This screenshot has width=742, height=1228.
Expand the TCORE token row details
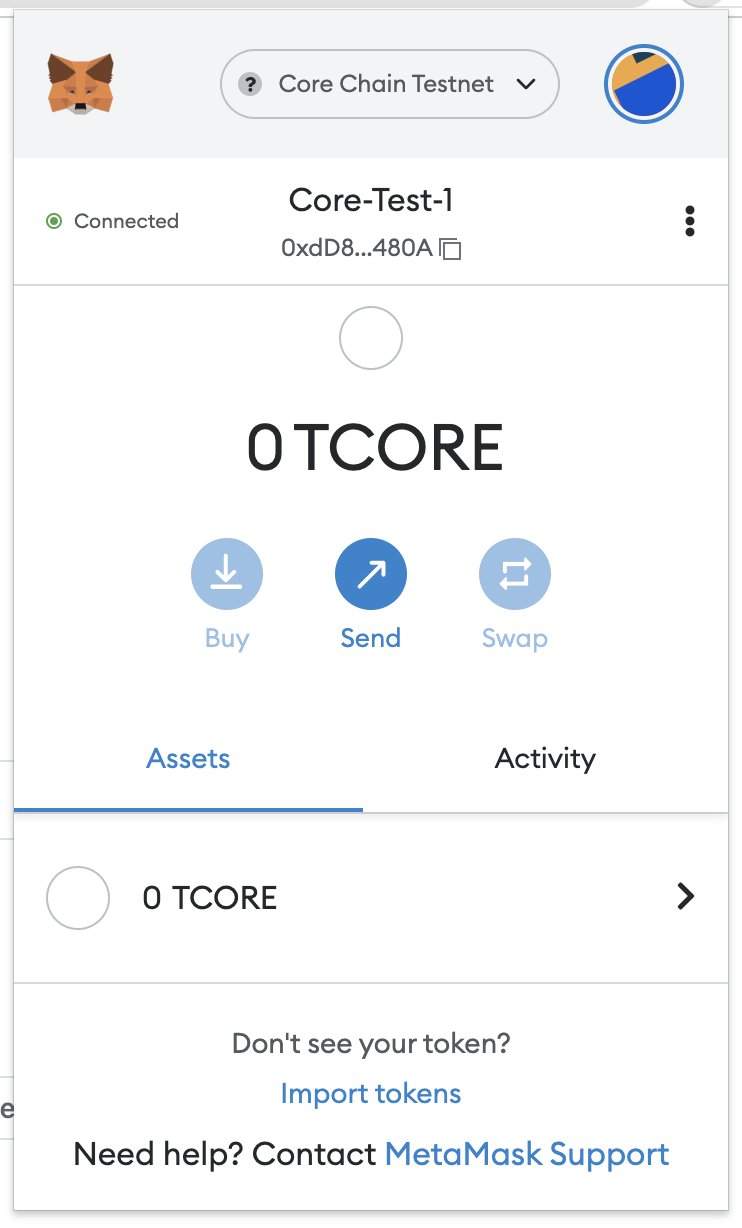[x=685, y=897]
